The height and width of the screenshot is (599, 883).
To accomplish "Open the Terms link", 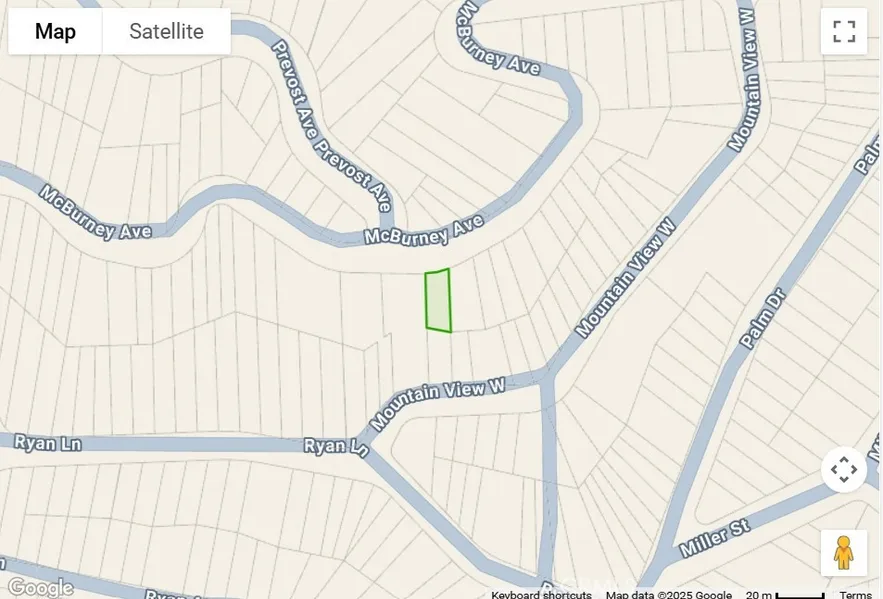I will click(856, 595).
